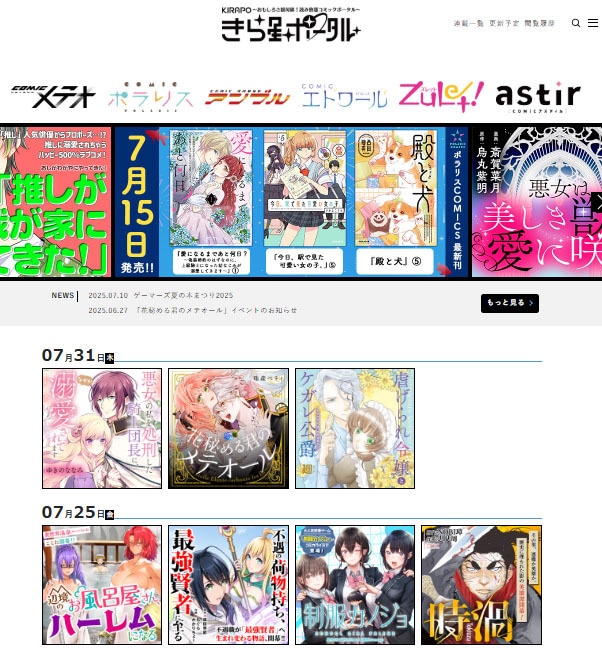Open 制服カノジョ manga thumbnail

(x=354, y=585)
